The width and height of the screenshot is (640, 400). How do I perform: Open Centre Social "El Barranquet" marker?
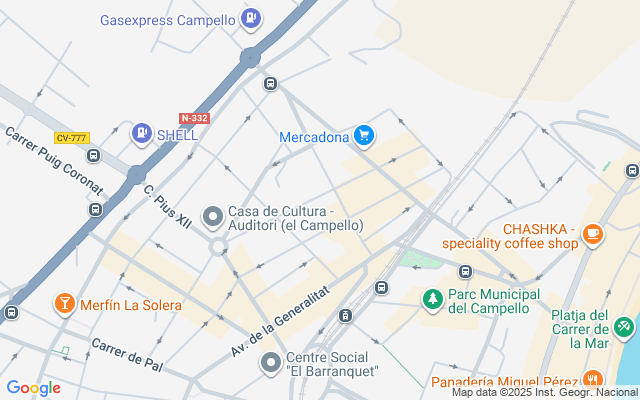point(270,363)
